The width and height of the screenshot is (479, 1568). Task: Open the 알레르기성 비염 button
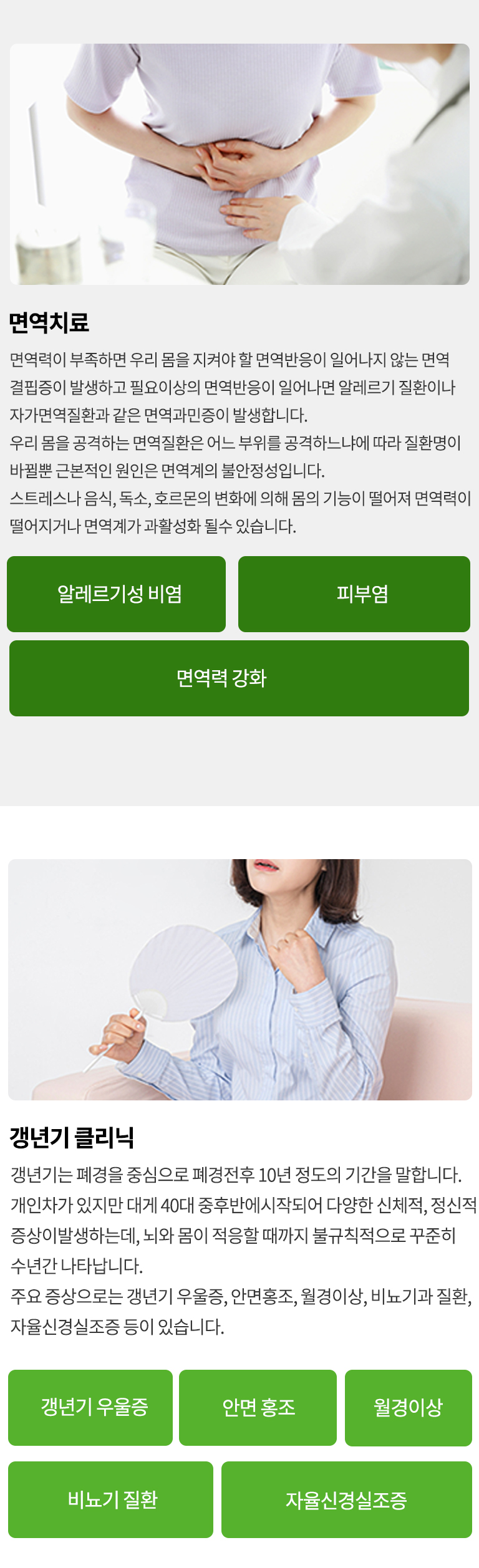(116, 594)
